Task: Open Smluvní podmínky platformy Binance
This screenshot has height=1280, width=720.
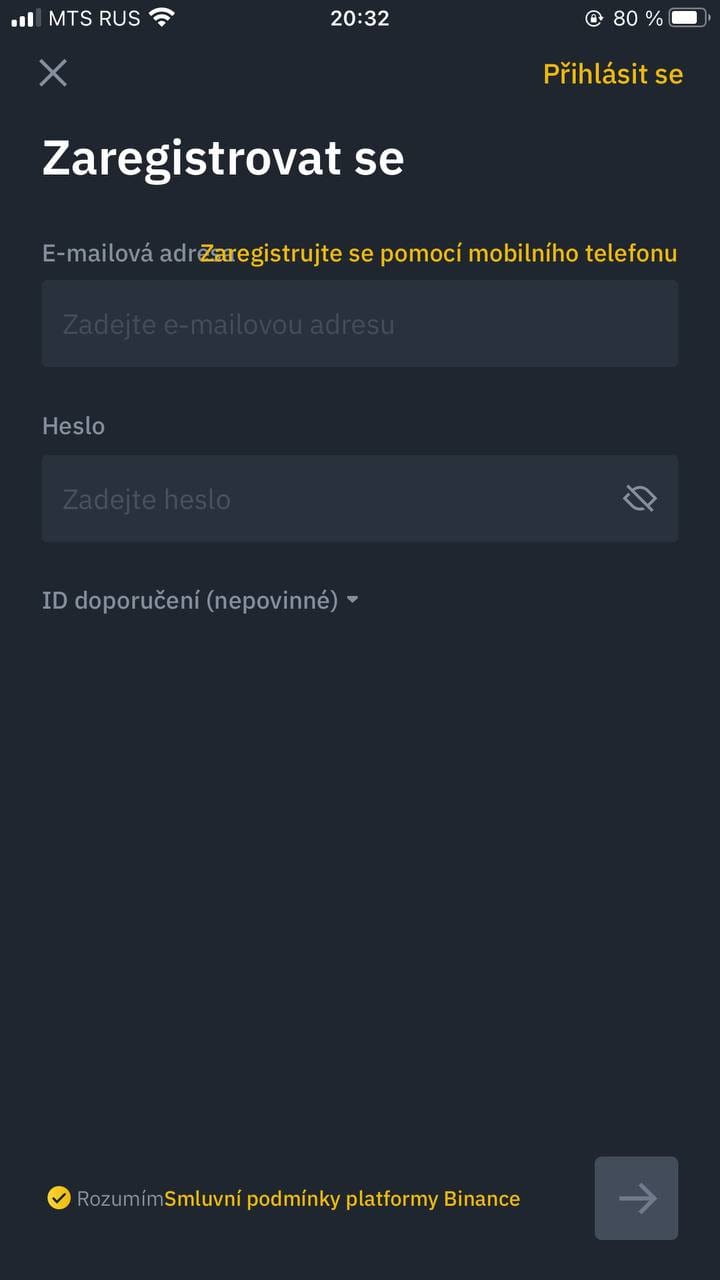Action: (x=342, y=1198)
